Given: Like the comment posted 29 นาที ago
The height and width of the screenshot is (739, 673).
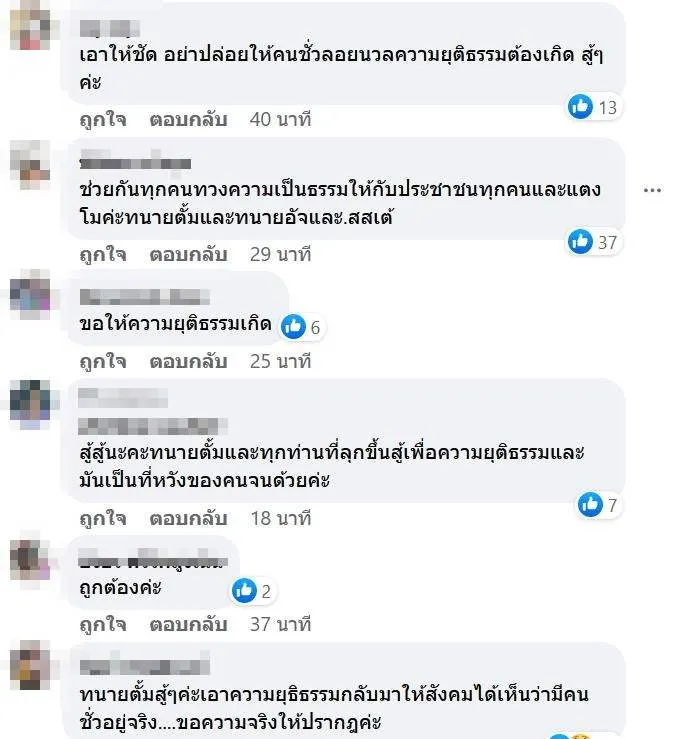Looking at the screenshot, I should (103, 254).
